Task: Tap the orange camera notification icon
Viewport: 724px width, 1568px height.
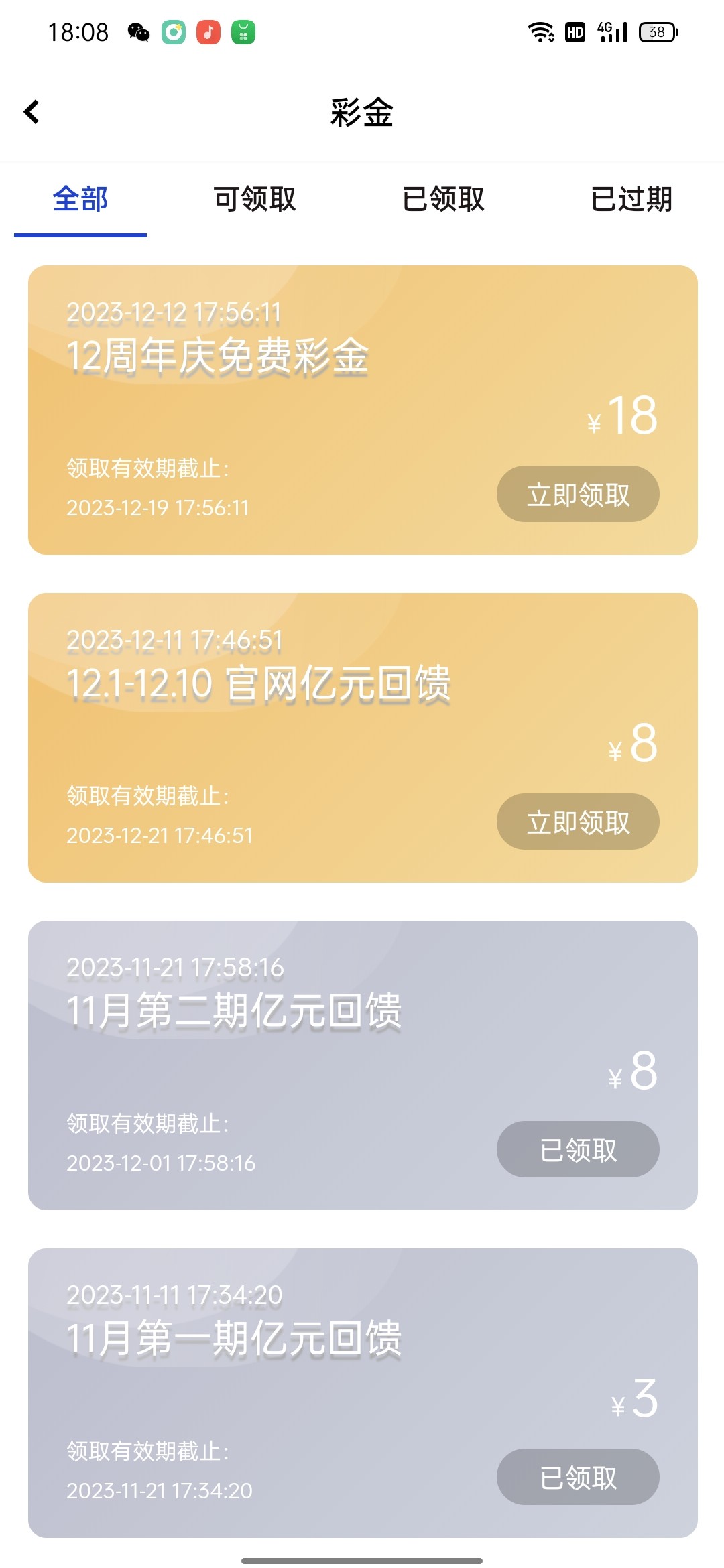Action: click(174, 31)
